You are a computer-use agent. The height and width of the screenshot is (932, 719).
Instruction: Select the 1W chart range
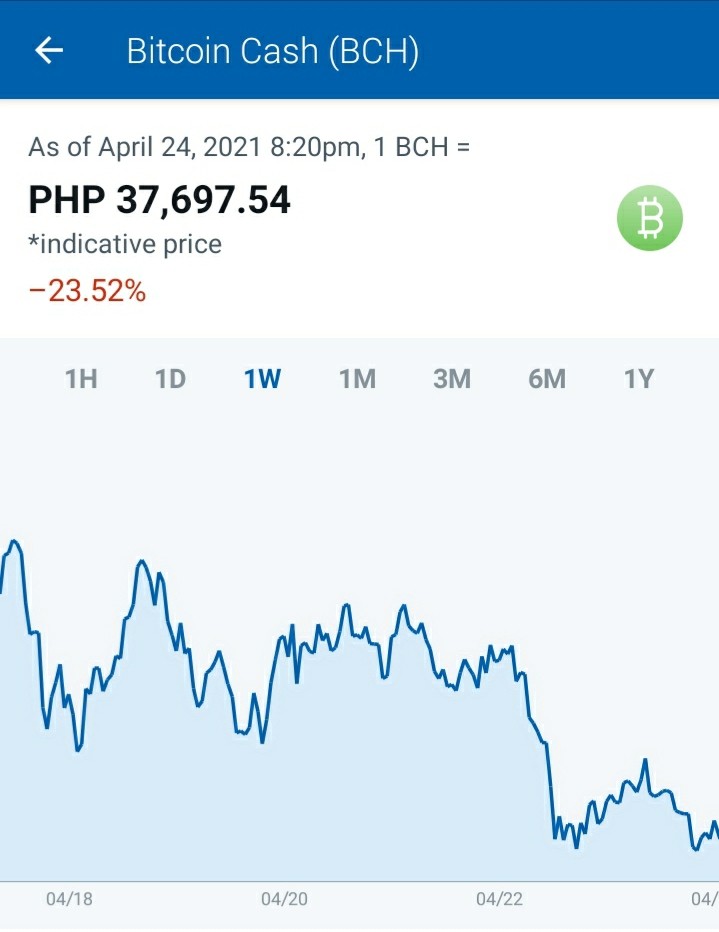(x=263, y=379)
